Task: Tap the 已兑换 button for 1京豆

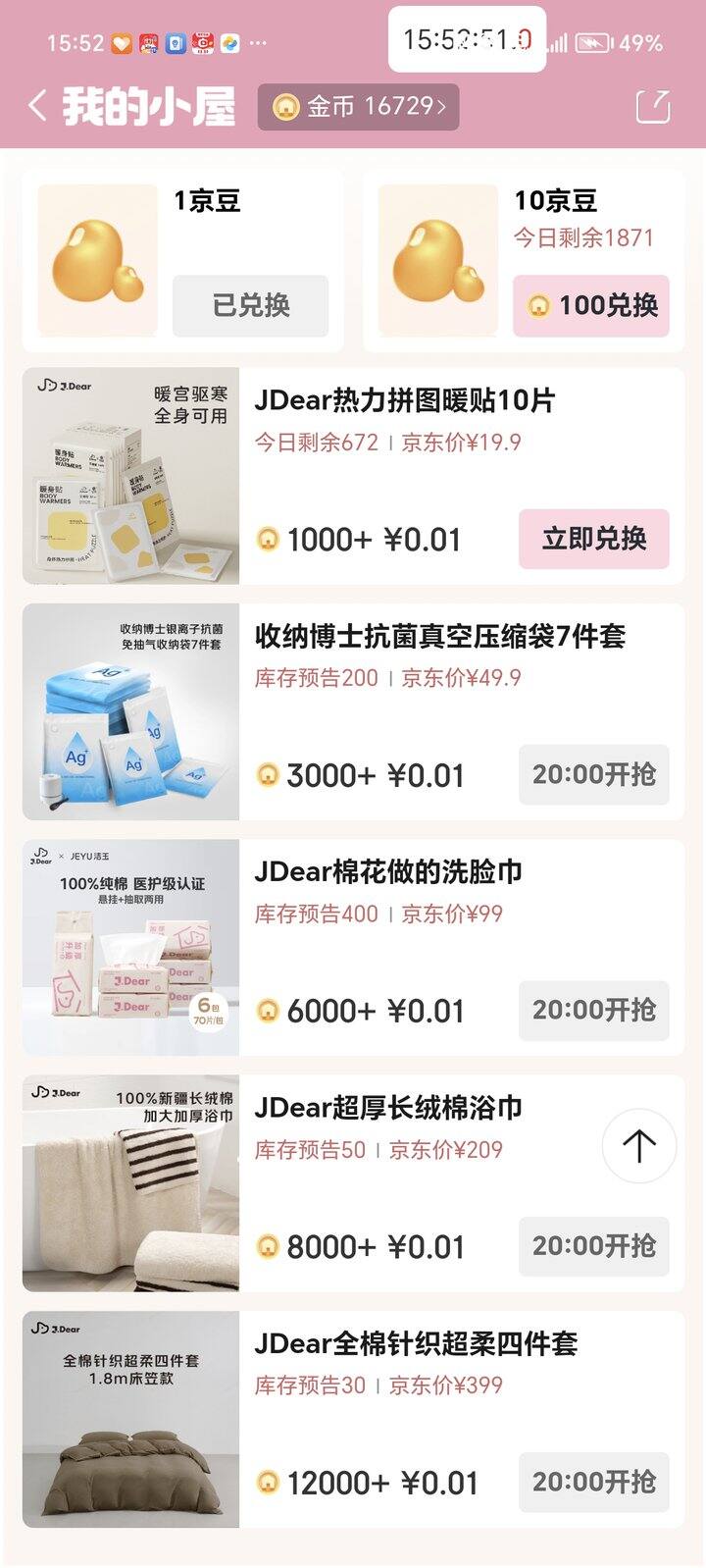Action: coord(250,305)
